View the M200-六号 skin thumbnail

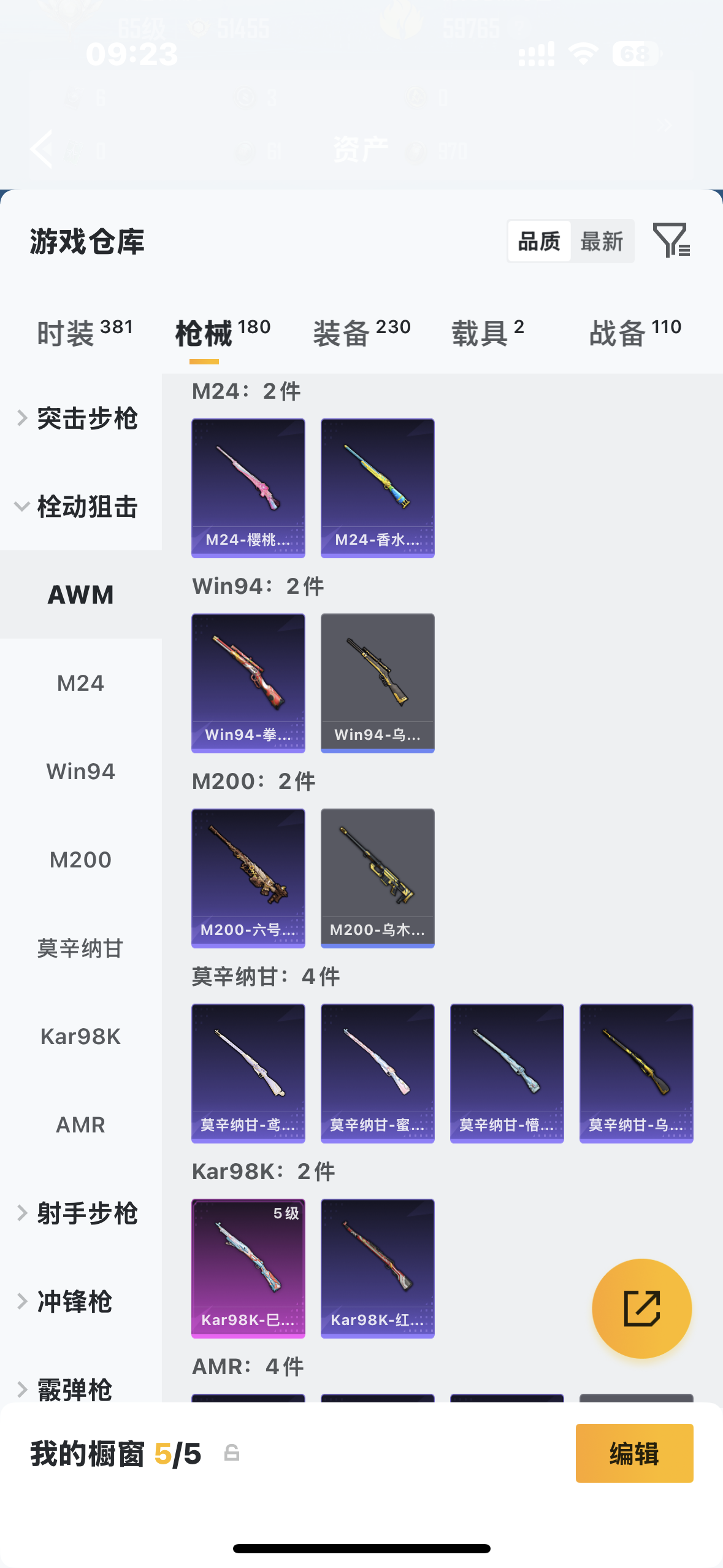point(248,878)
